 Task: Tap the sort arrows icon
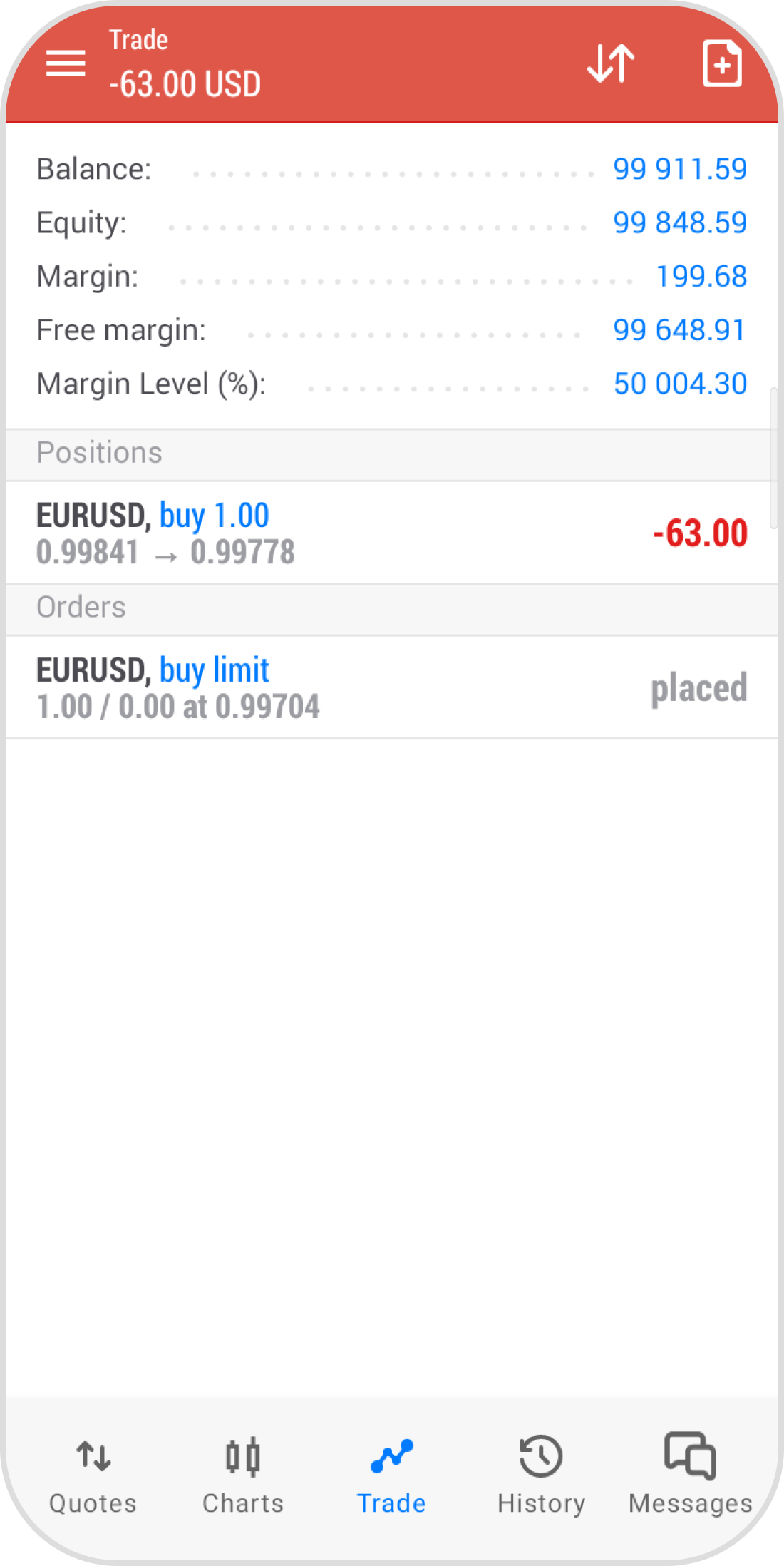click(611, 63)
